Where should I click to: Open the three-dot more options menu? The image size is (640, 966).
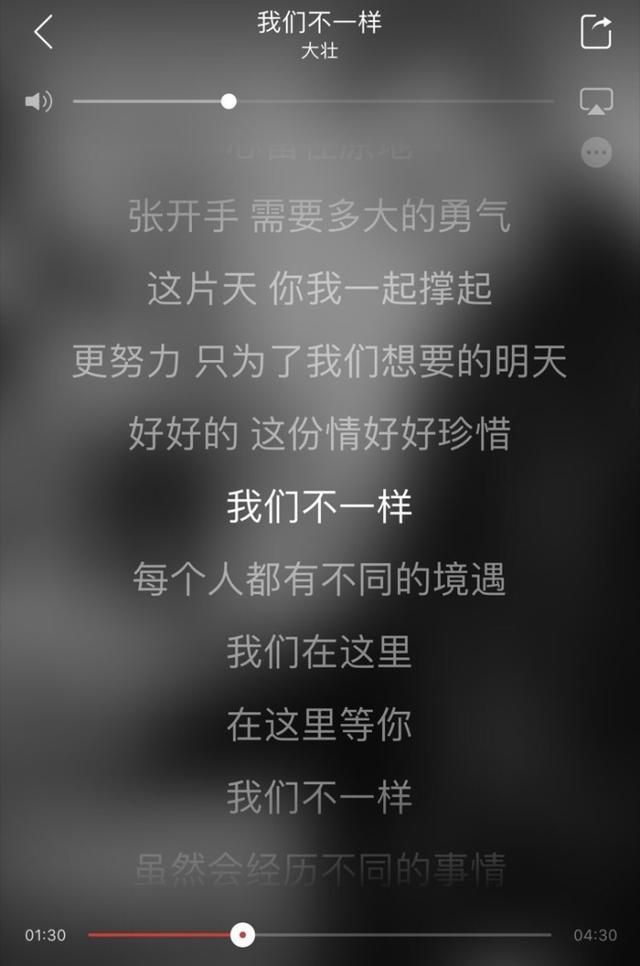[x=596, y=152]
